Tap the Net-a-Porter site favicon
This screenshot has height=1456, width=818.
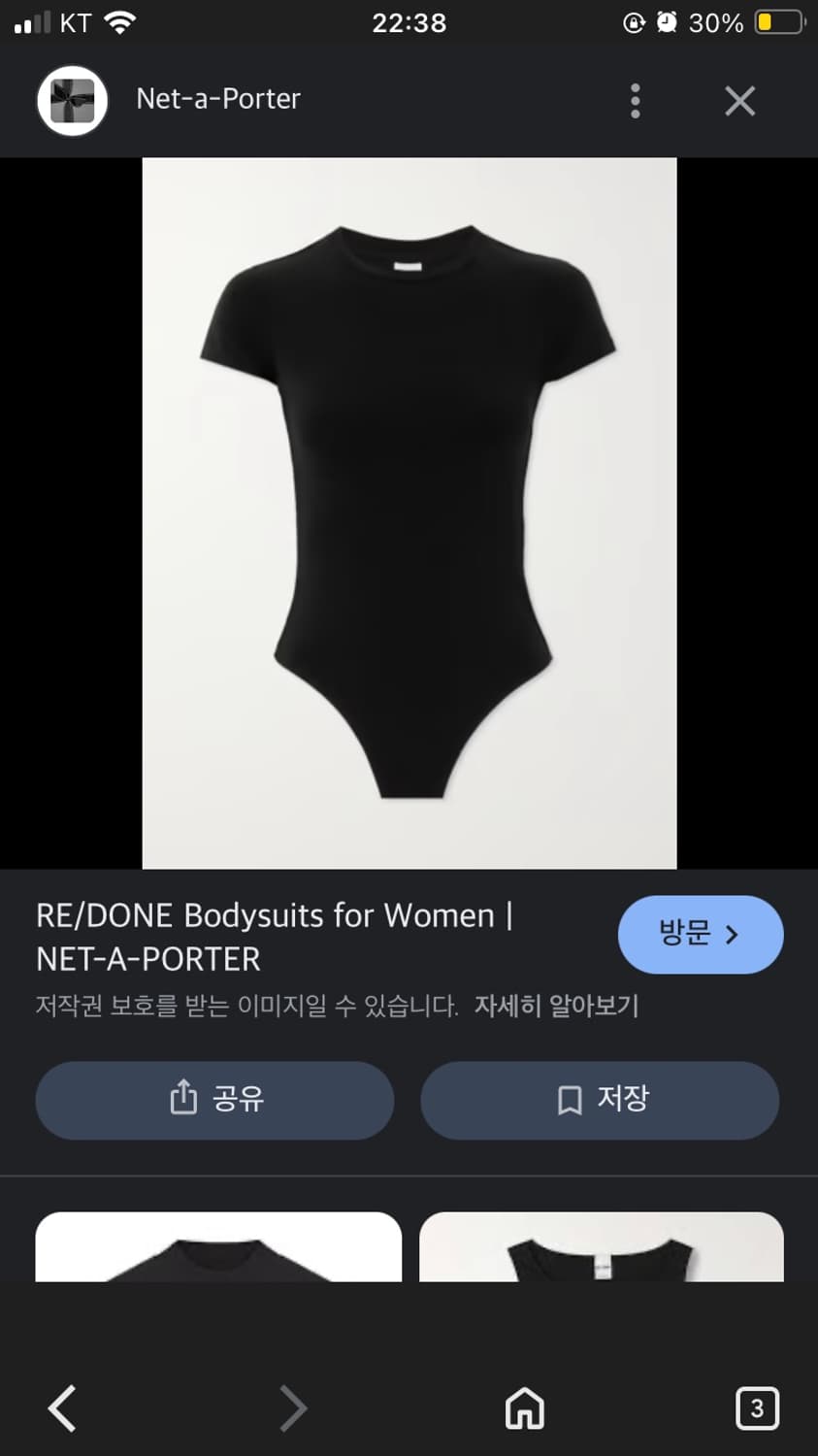[72, 100]
